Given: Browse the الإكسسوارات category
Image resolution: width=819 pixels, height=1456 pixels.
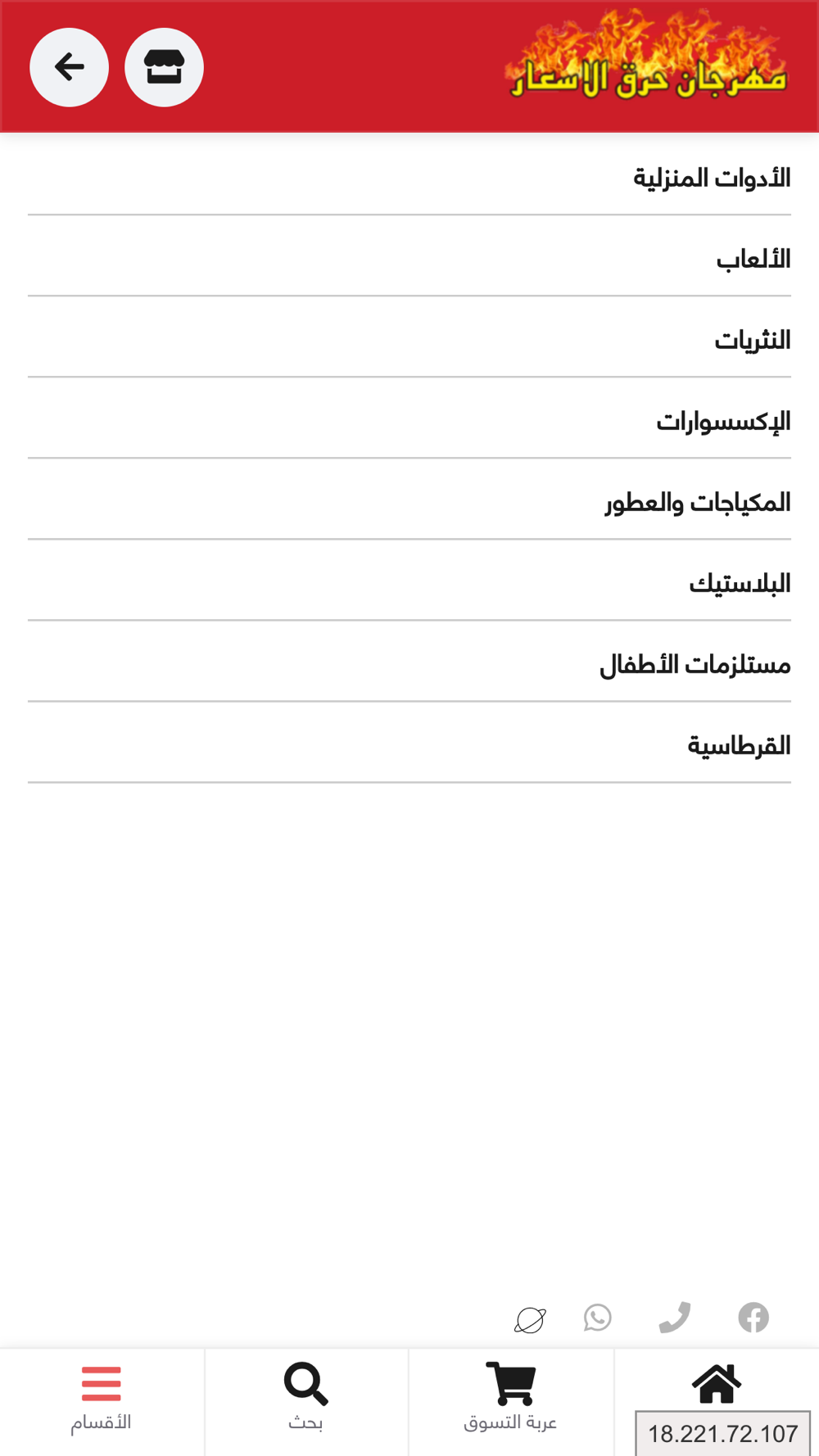Looking at the screenshot, I should [x=409, y=421].
